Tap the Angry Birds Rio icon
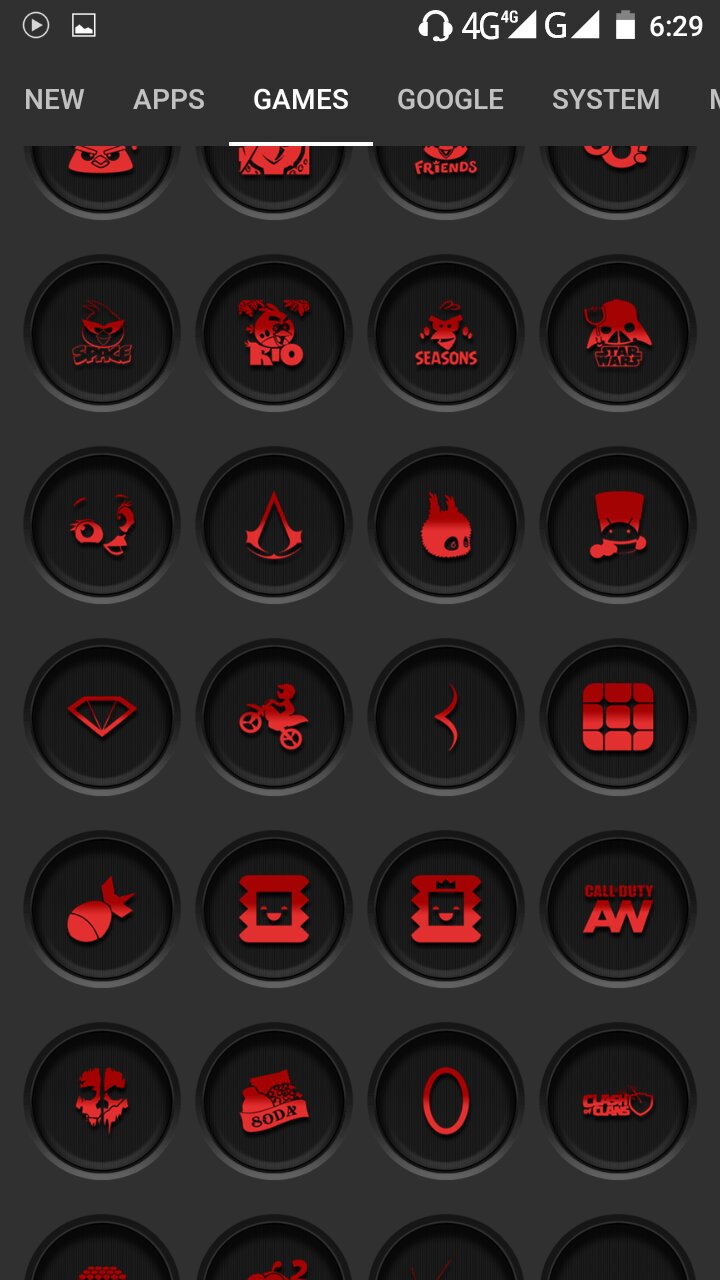The image size is (720, 1280). click(x=274, y=334)
